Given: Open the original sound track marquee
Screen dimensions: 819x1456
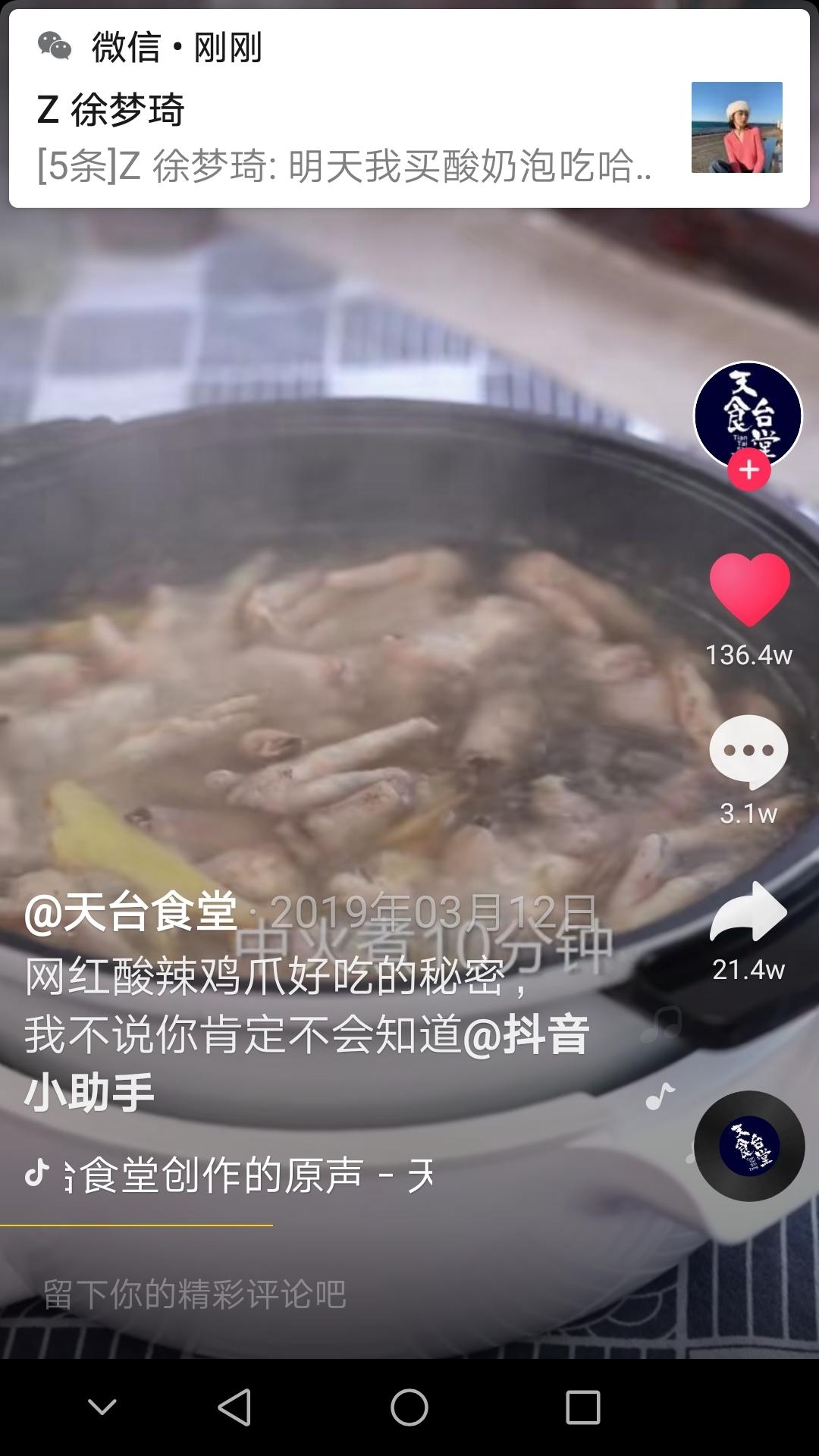Looking at the screenshot, I should 250,1175.
